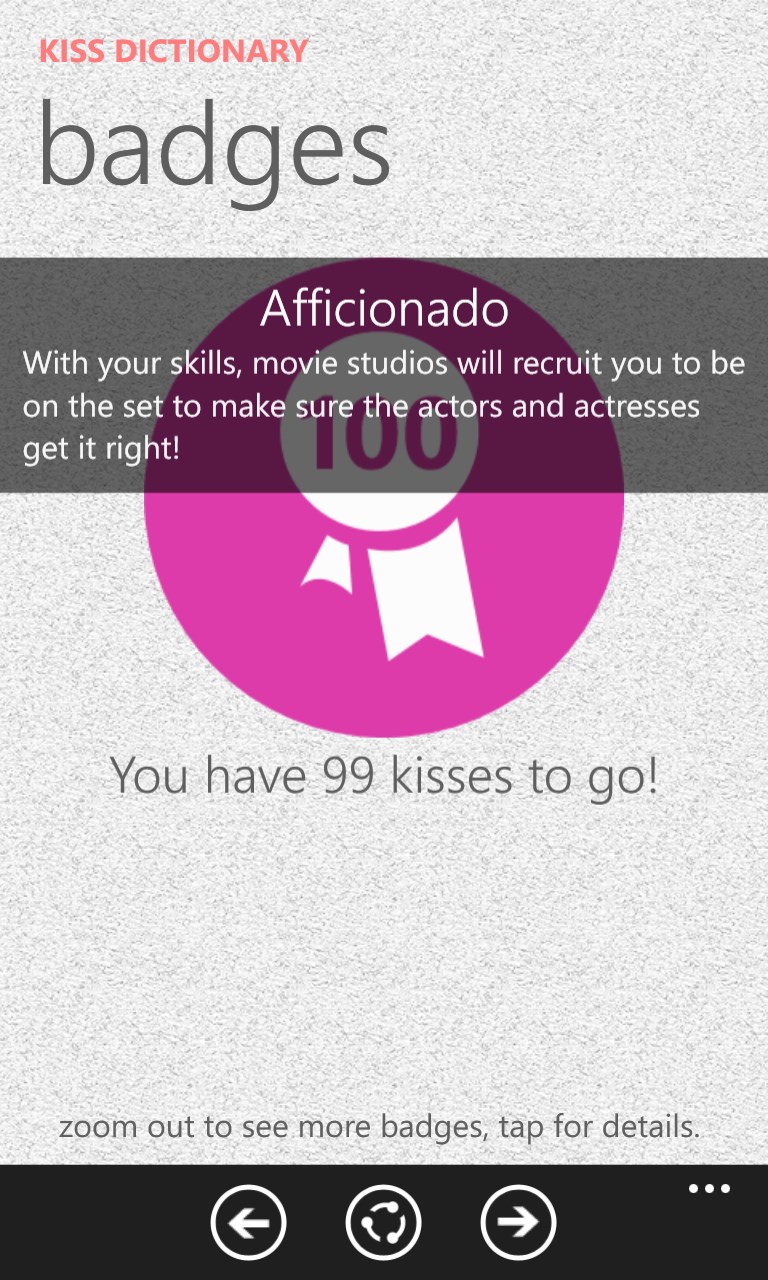The height and width of the screenshot is (1280, 768).
Task: Go to the next badge with right arrow
Action: click(x=518, y=1222)
